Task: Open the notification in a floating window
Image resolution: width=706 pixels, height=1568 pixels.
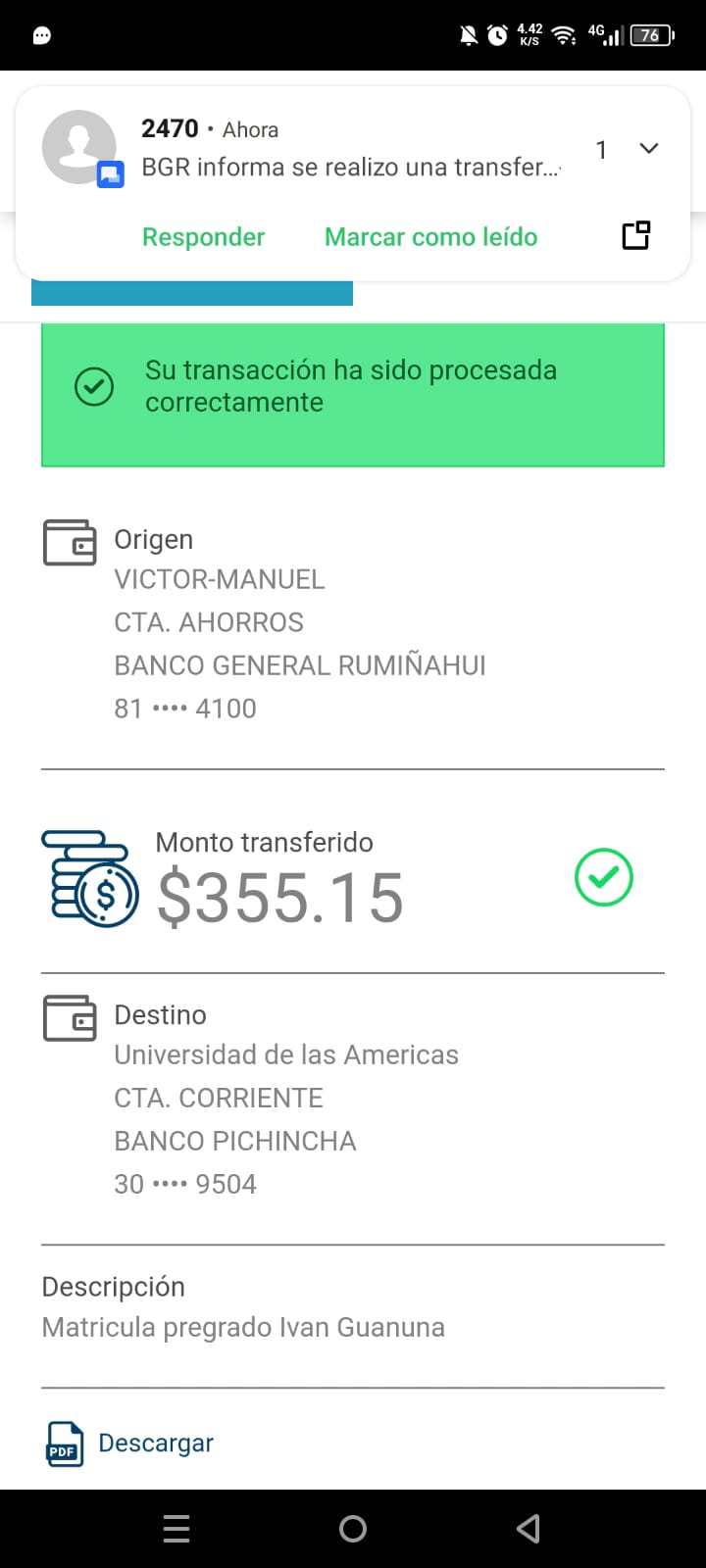Action: [x=635, y=236]
